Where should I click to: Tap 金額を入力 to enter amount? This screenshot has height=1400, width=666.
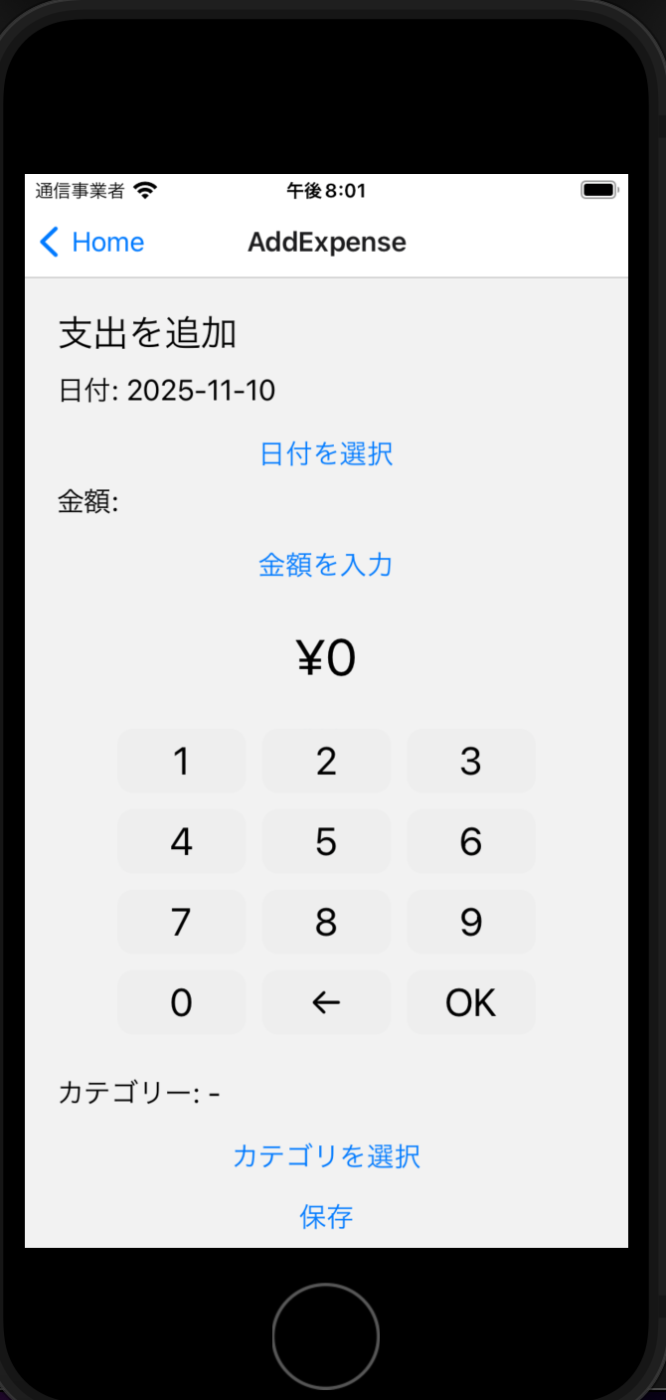[x=326, y=564]
